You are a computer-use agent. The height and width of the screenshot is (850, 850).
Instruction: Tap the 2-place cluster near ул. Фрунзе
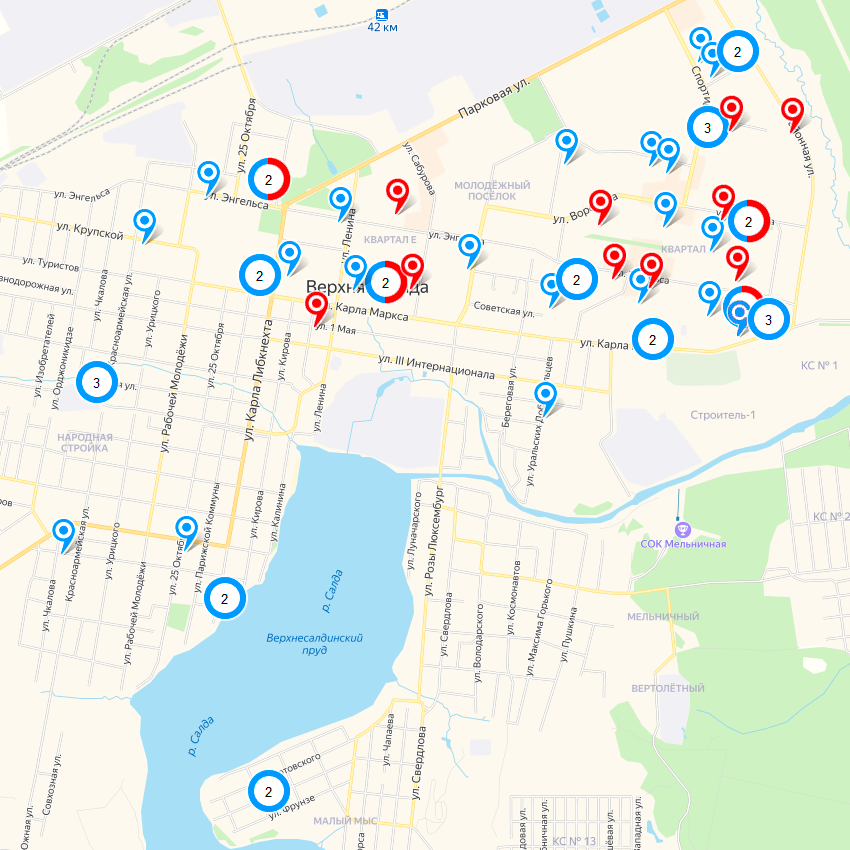tap(268, 792)
